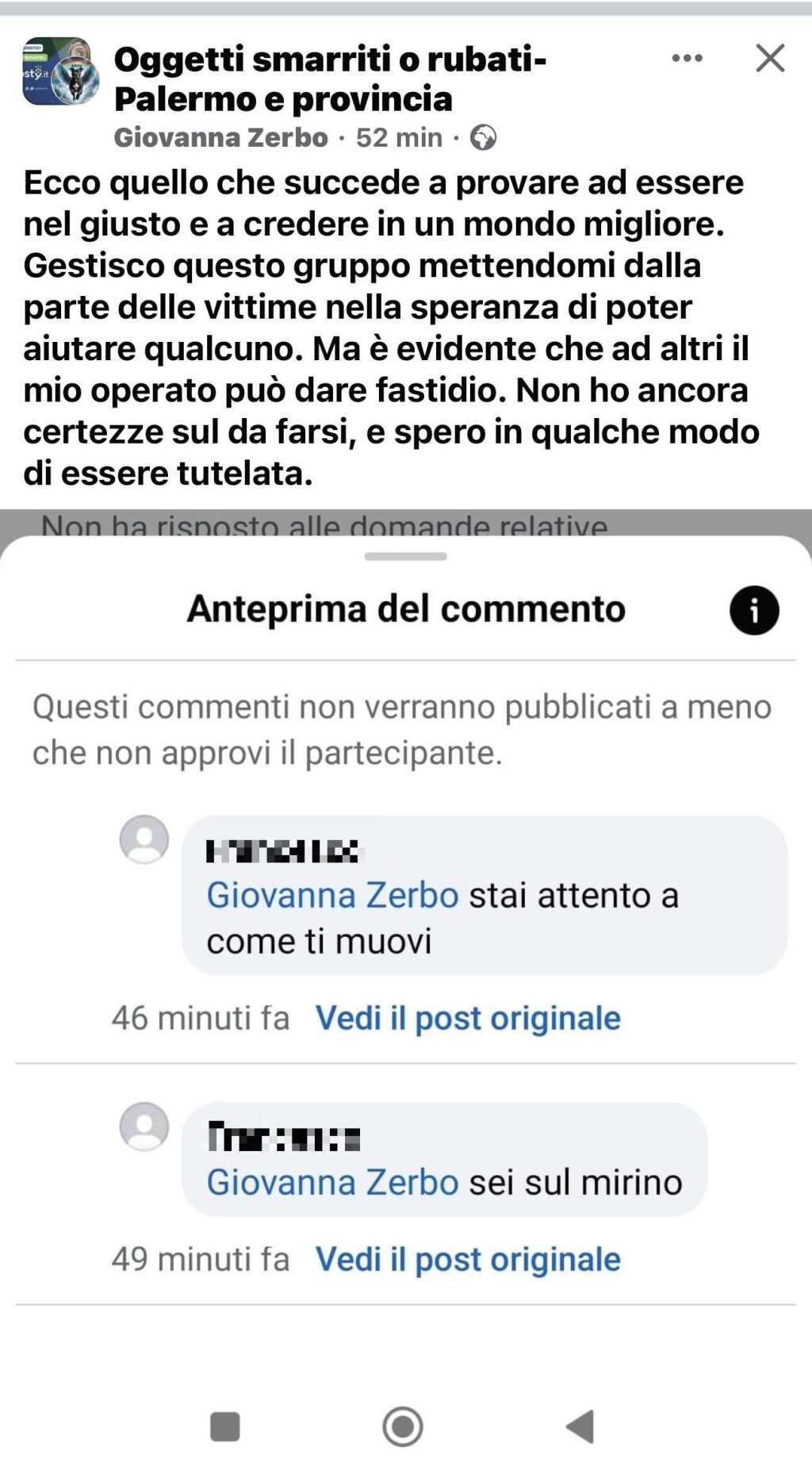This screenshot has width=812, height=1459.
Task: Open the comment preview info icon
Action: tap(753, 610)
